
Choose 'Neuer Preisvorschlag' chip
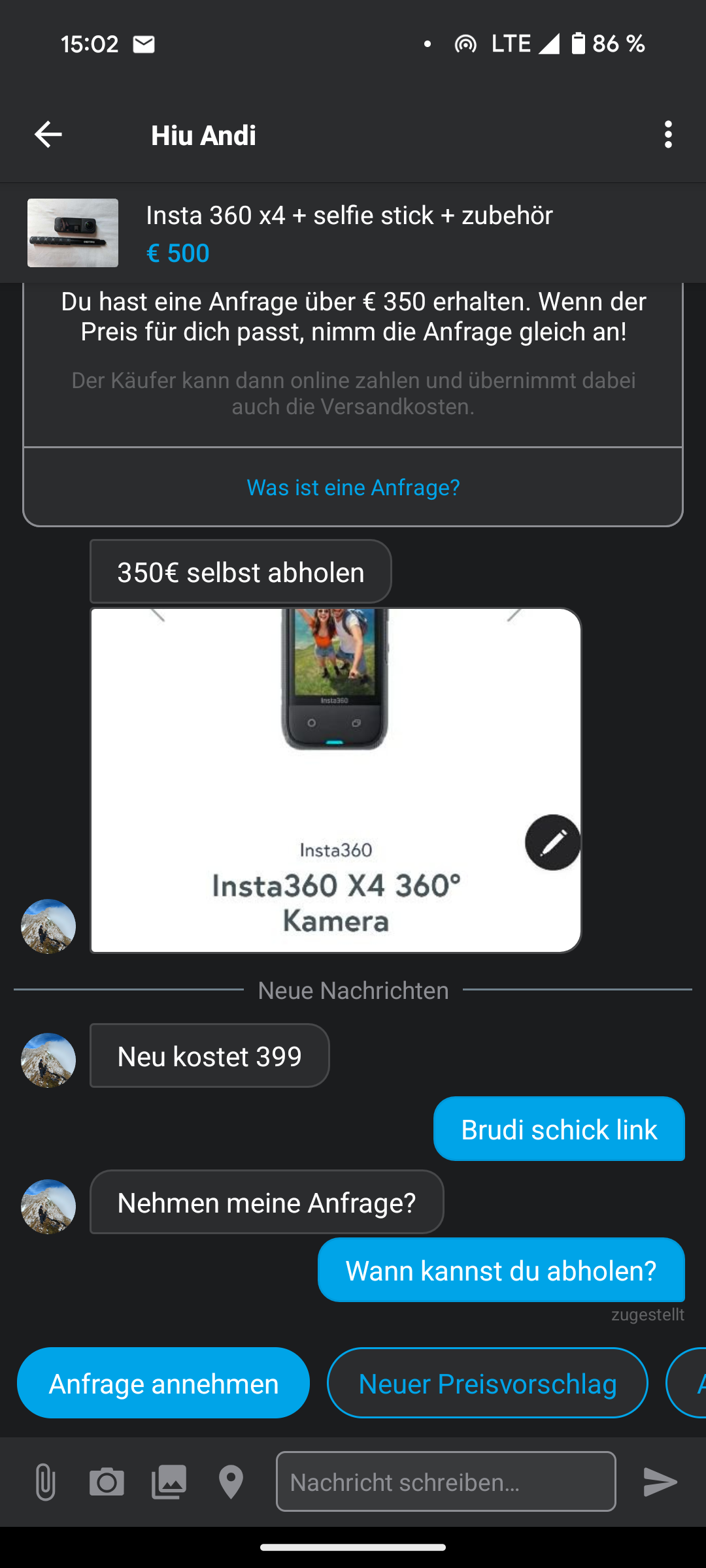[487, 1383]
